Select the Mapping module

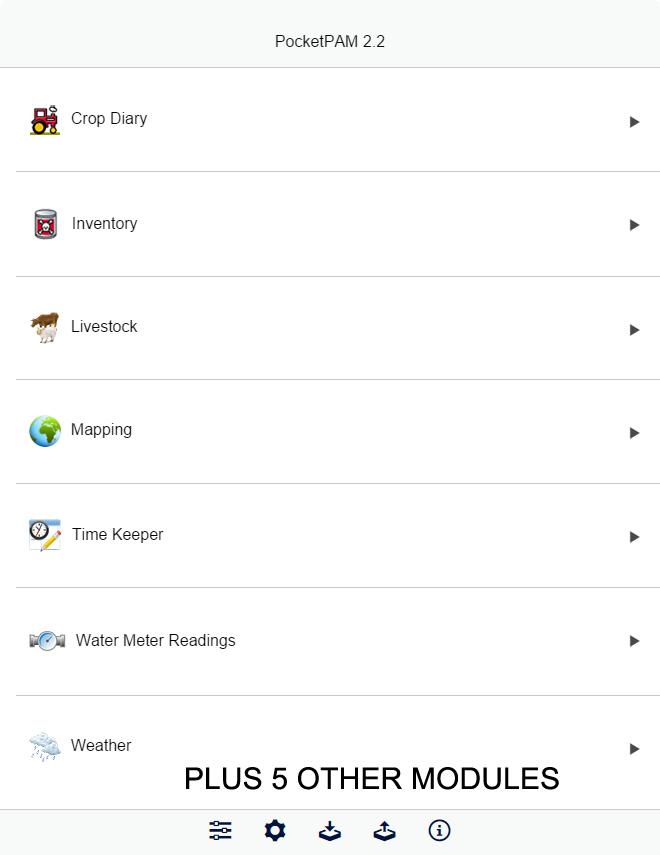[x=101, y=430]
